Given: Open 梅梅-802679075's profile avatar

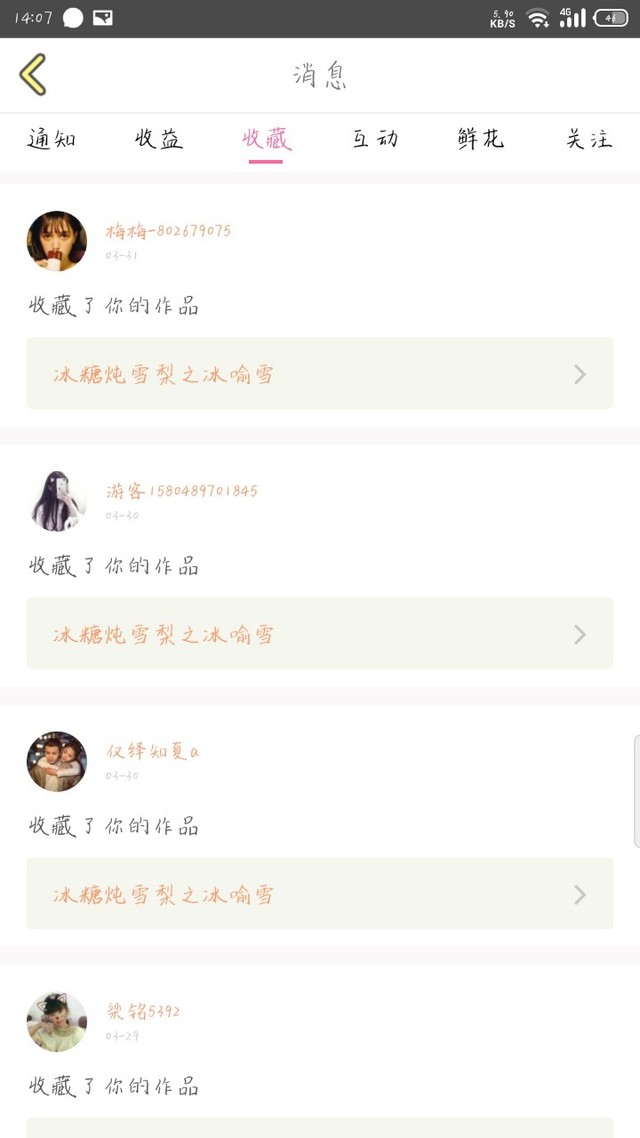Looking at the screenshot, I should 57,241.
